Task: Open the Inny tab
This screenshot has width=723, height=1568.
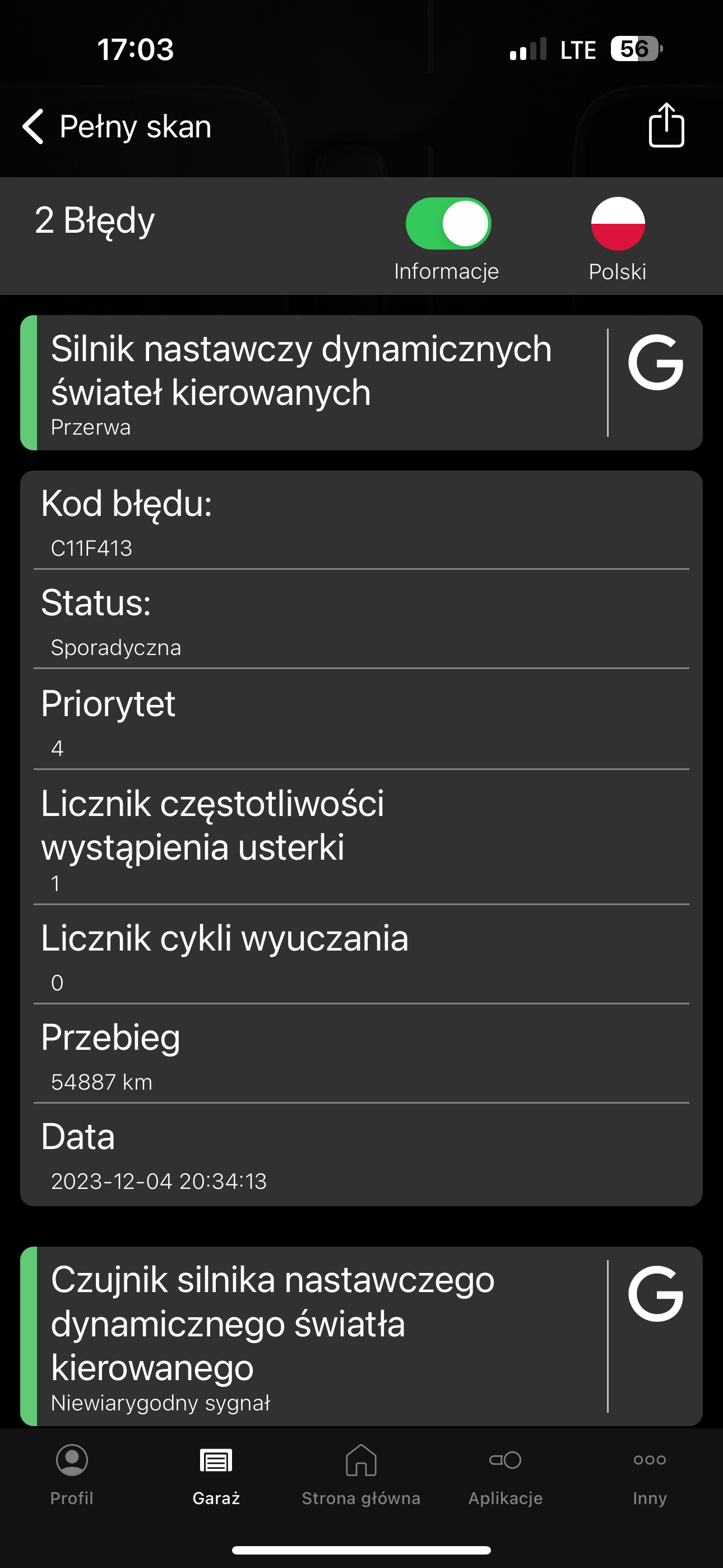Action: pos(650,1474)
